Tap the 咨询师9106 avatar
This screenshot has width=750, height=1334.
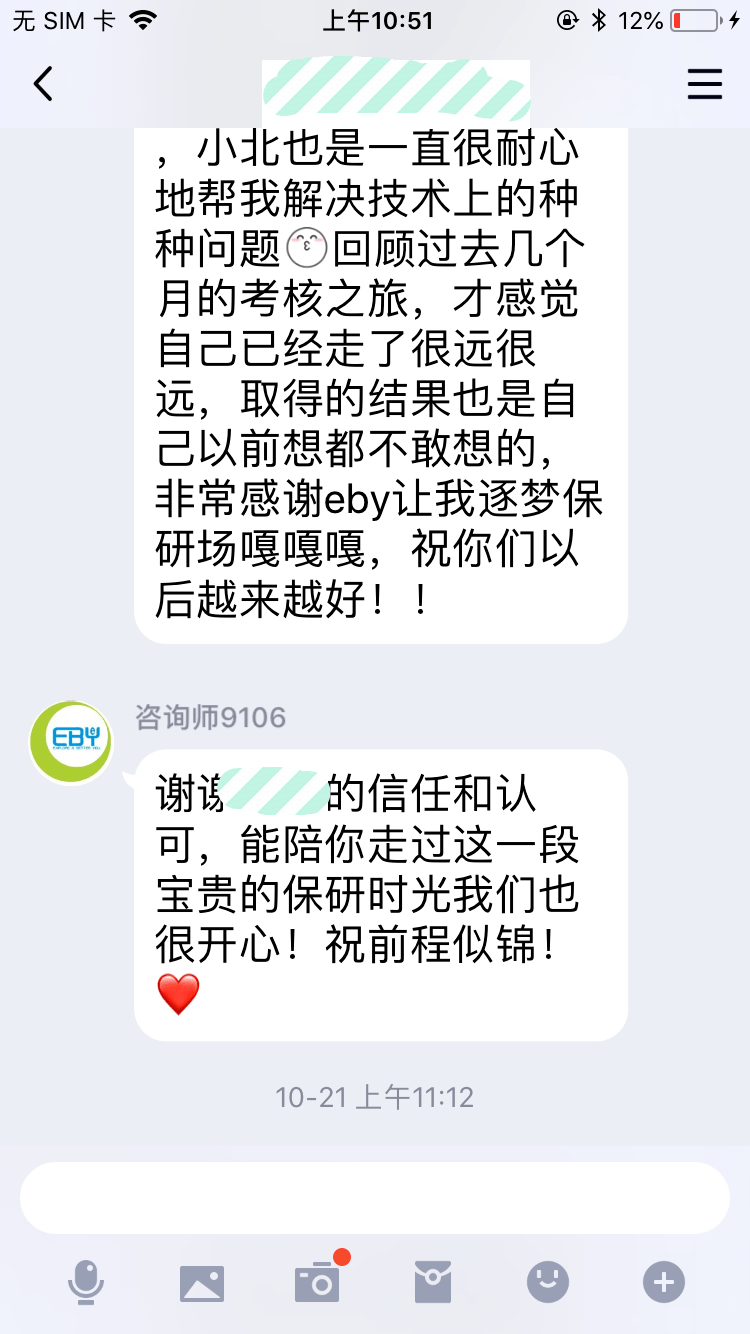pyautogui.click(x=70, y=742)
